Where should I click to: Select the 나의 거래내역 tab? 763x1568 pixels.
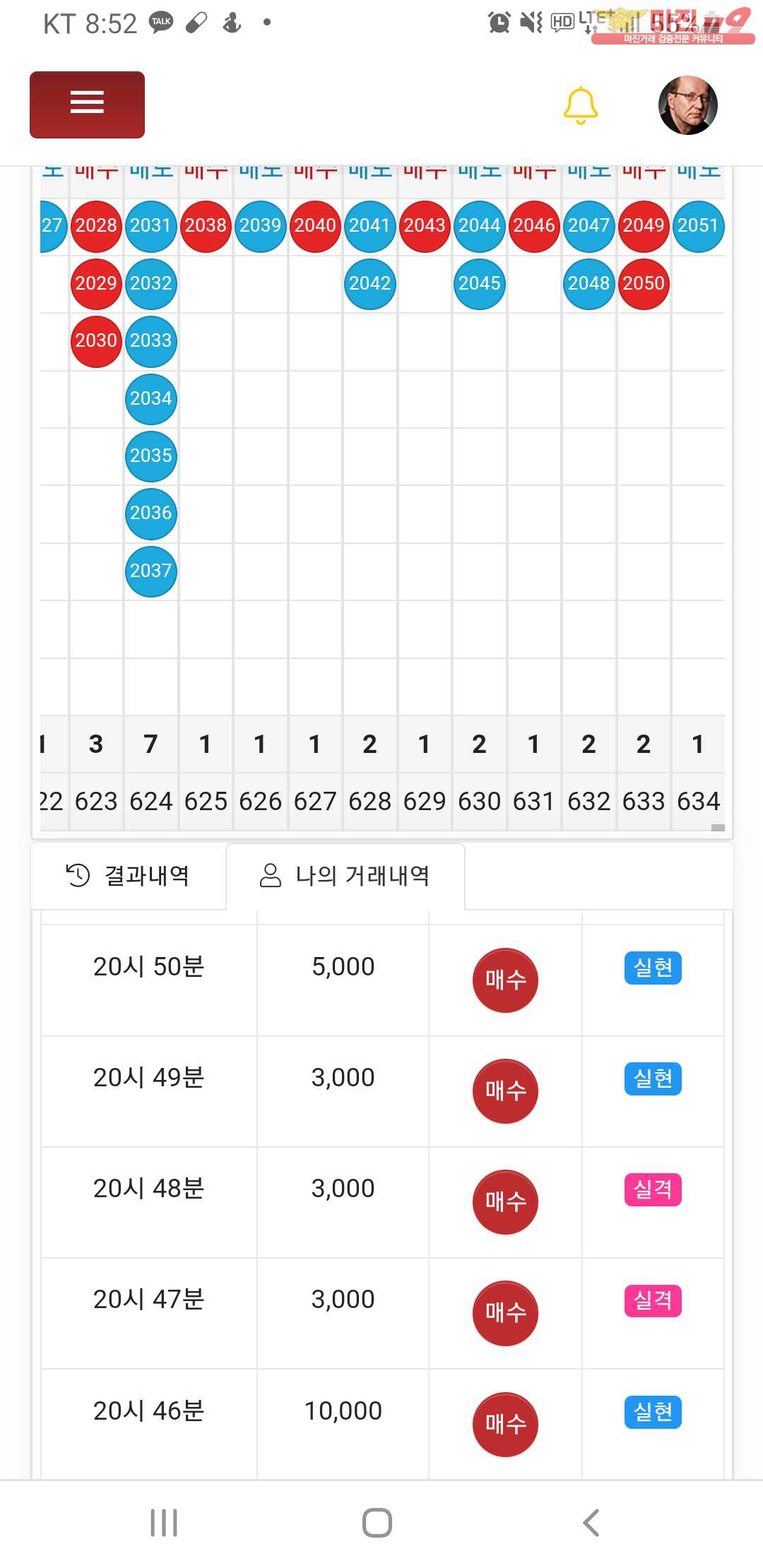pyautogui.click(x=345, y=876)
